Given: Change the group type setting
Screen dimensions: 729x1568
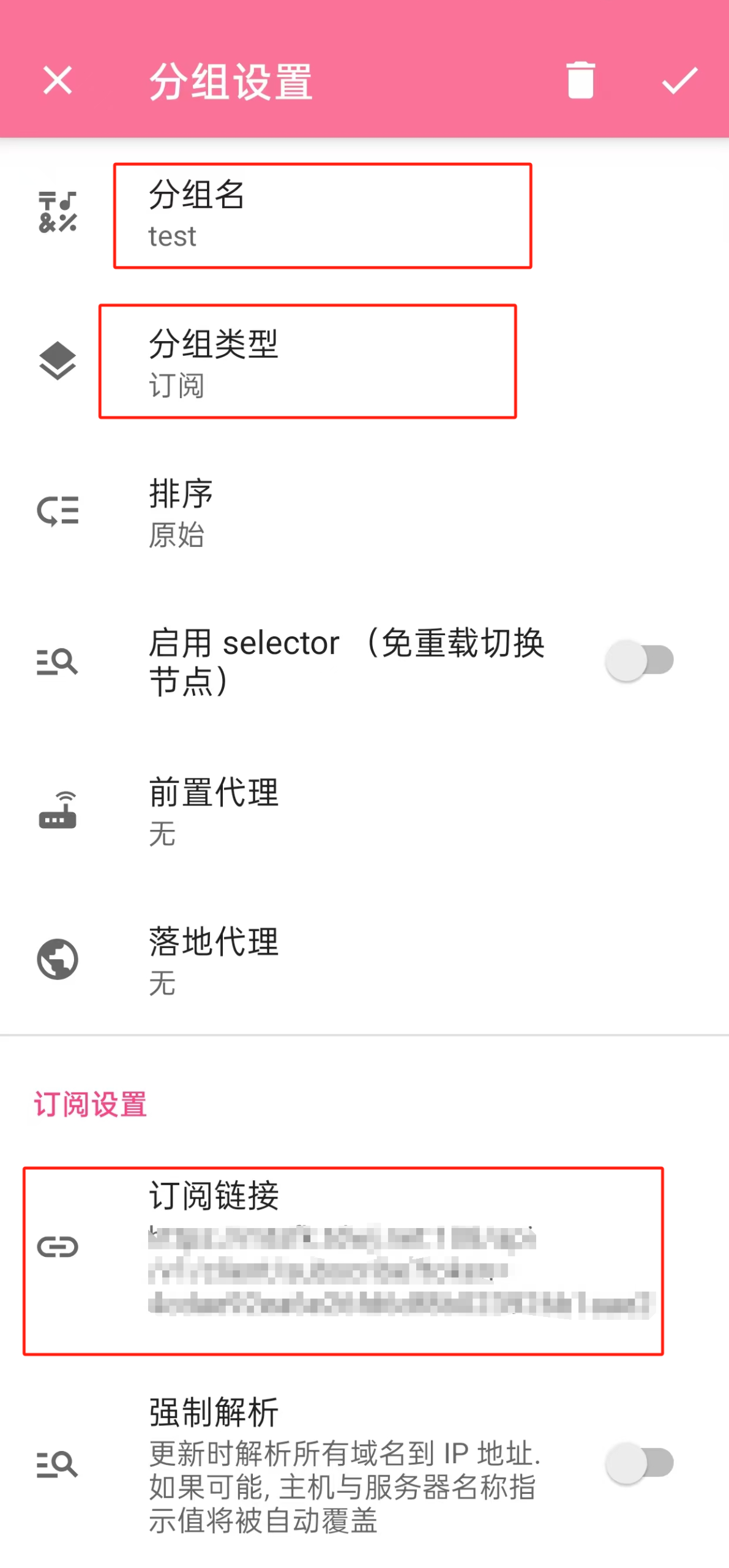Looking at the screenshot, I should click(x=307, y=361).
